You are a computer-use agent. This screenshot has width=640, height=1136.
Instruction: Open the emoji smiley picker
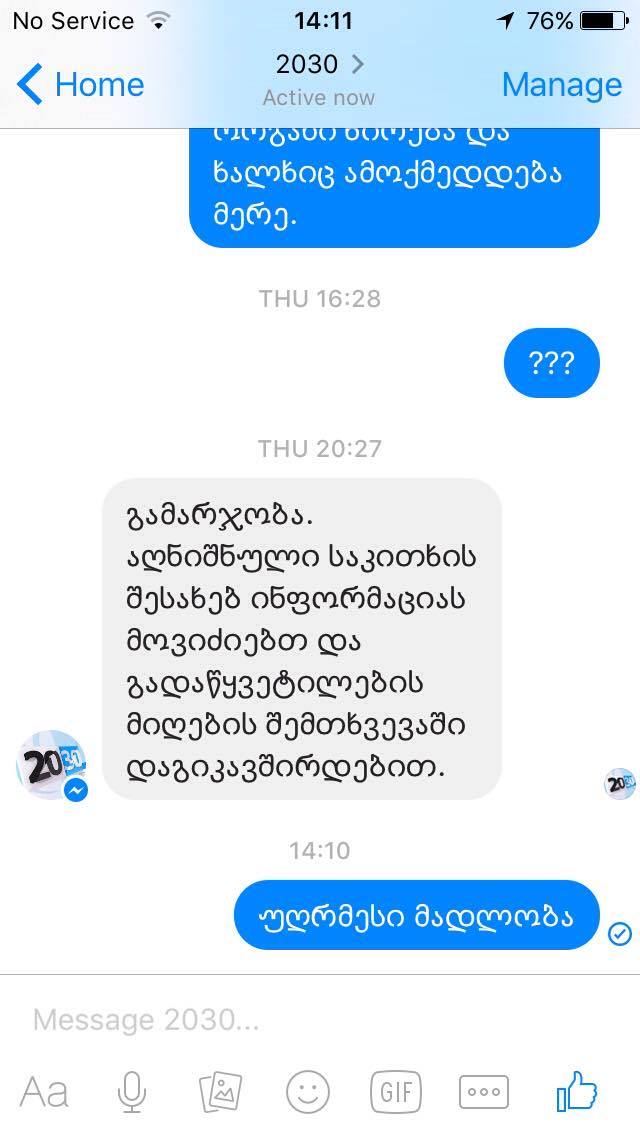tap(307, 1091)
